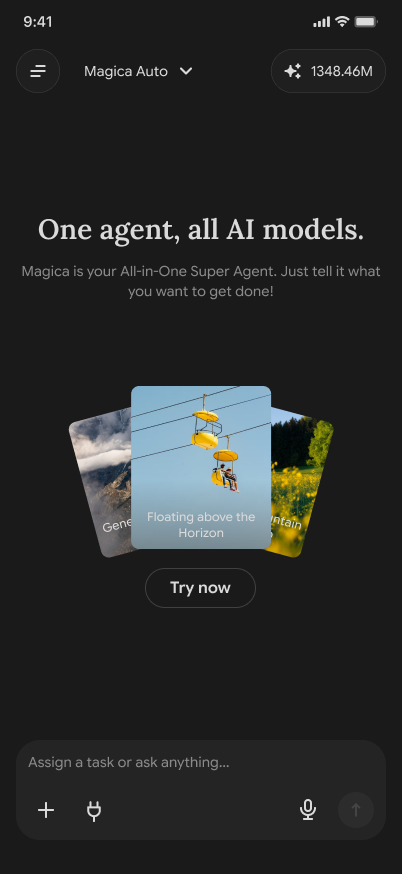
Task: Open the side menu button
Action: click(38, 71)
